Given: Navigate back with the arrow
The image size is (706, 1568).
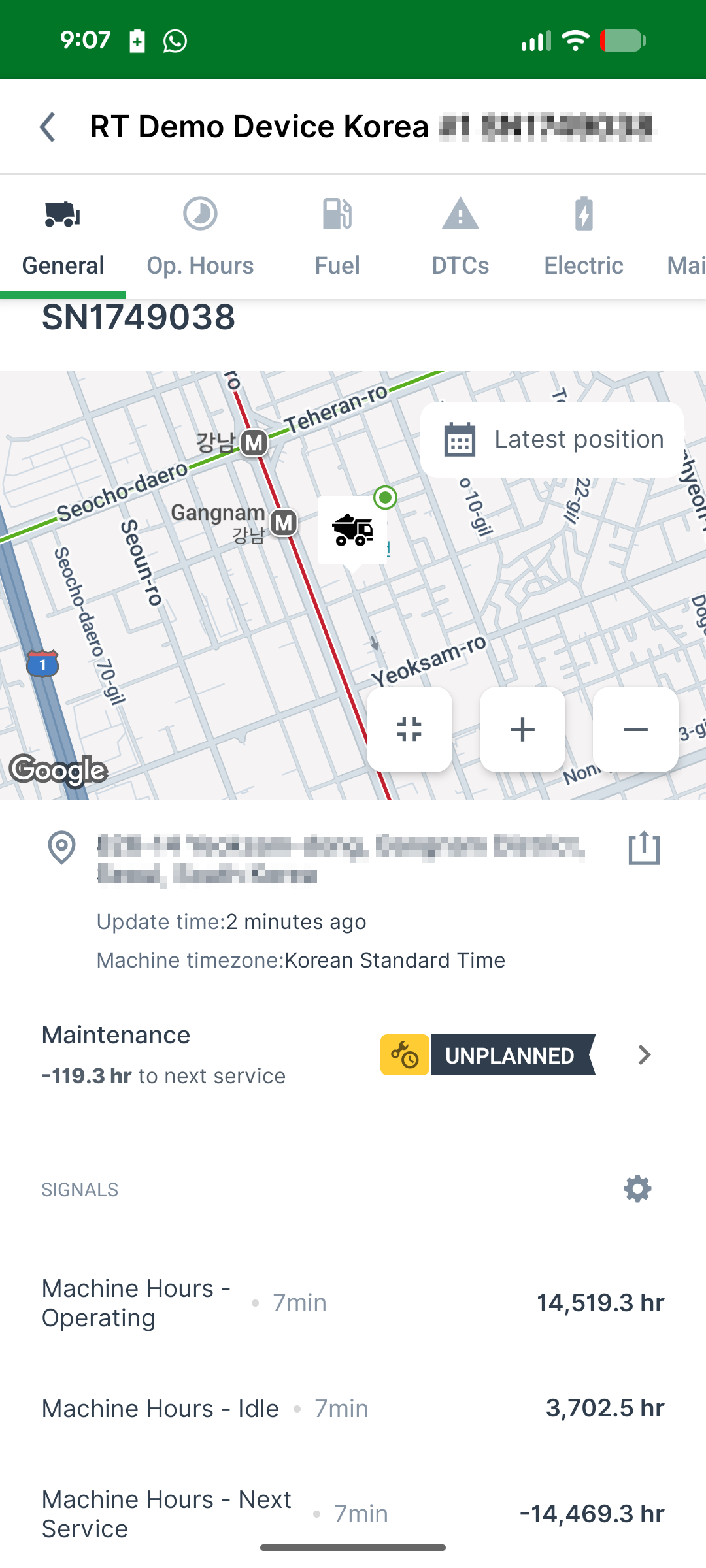Looking at the screenshot, I should pos(46,126).
